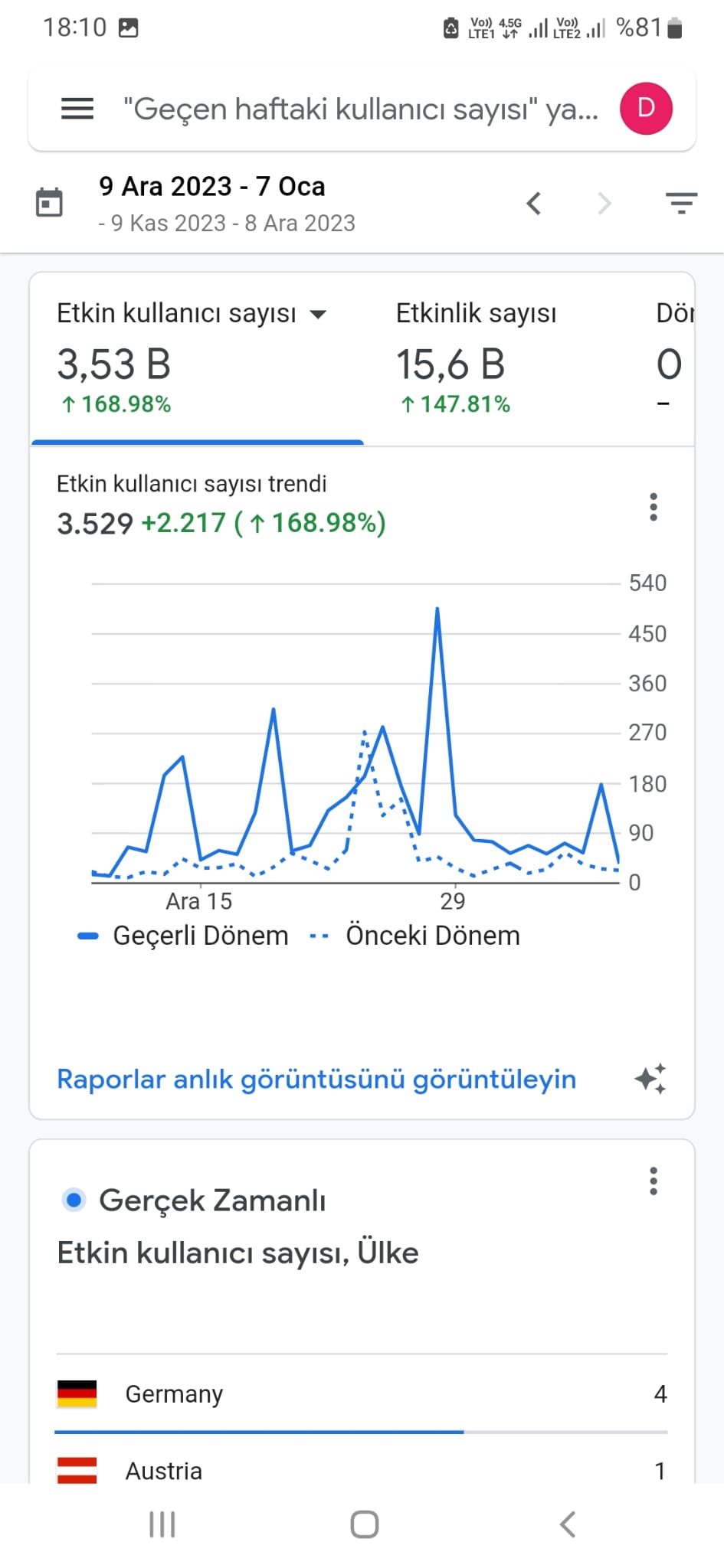
Task: Expand the Etkin kullanıcı sayısı dropdown
Action: pyautogui.click(x=318, y=314)
